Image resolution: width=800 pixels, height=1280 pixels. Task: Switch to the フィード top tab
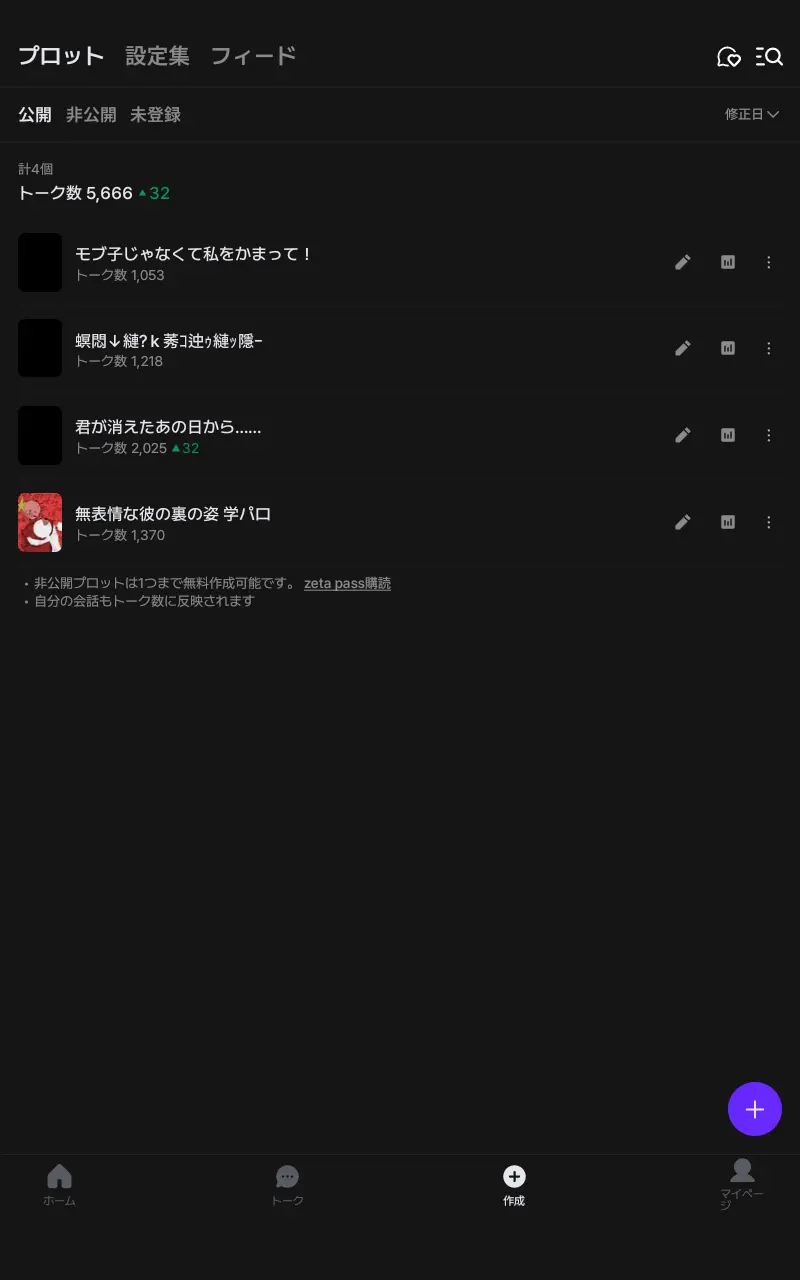(x=253, y=56)
